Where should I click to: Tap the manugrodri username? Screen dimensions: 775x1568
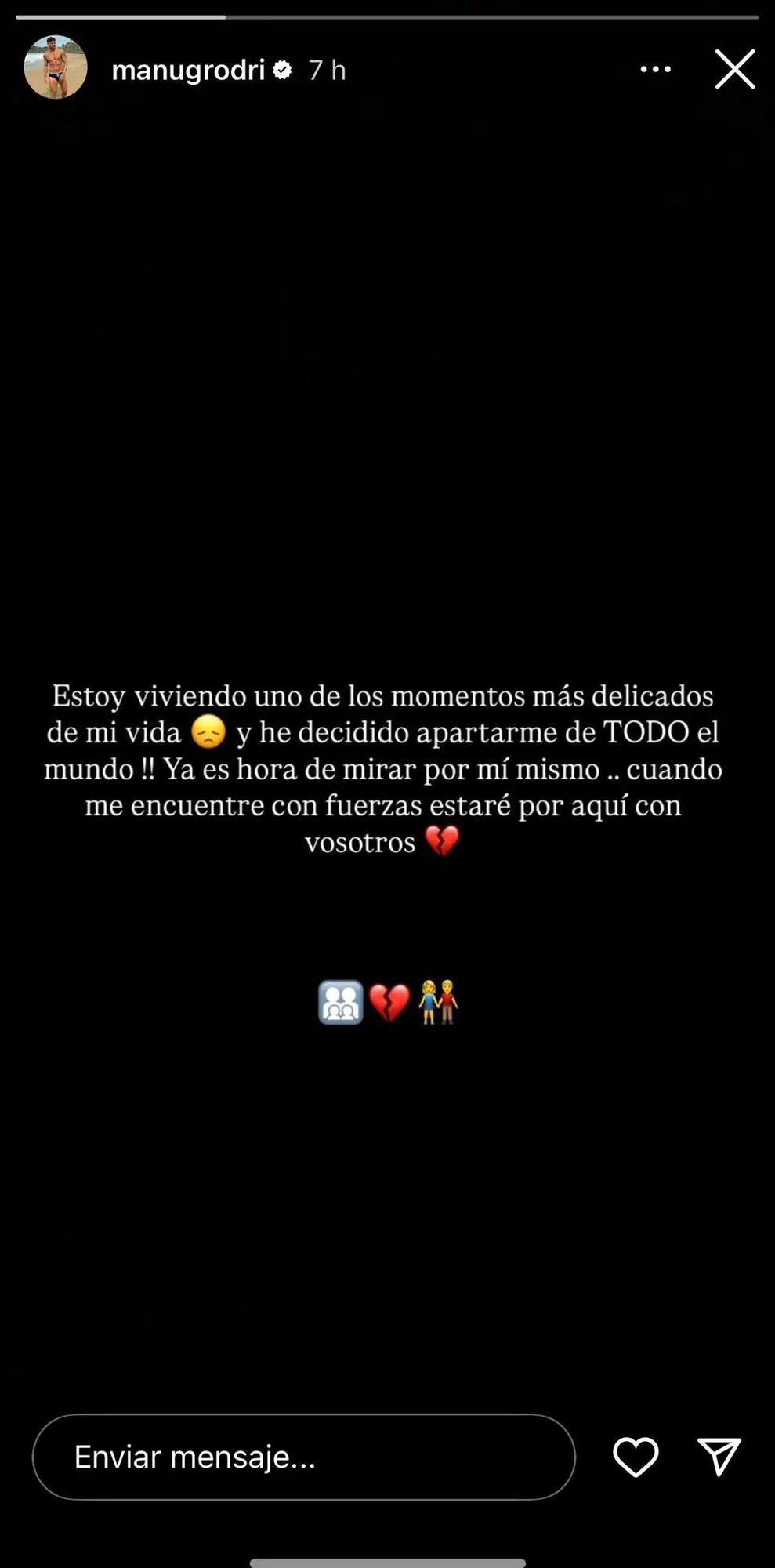[188, 71]
